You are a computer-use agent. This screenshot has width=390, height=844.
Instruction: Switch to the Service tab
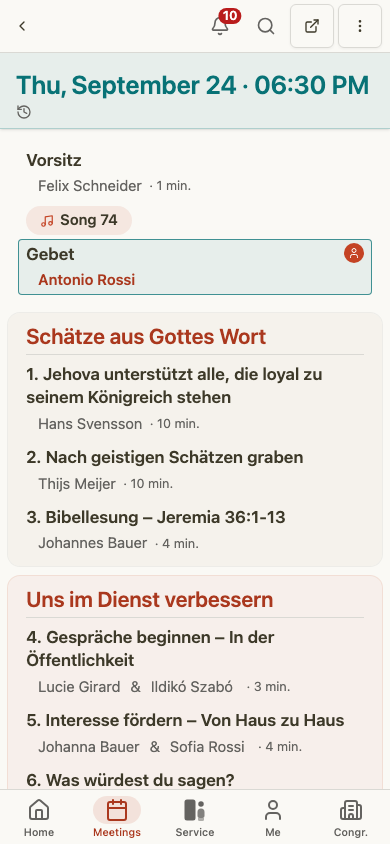click(x=195, y=817)
